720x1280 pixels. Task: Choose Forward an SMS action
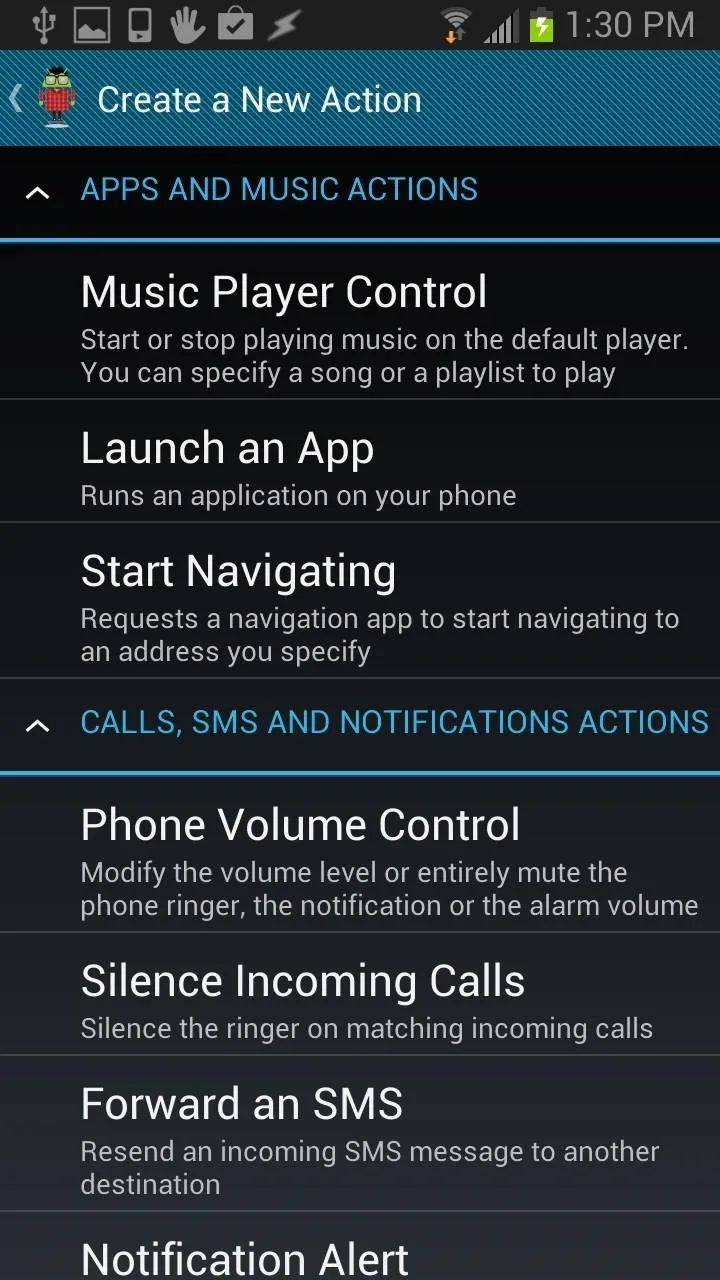(x=360, y=1133)
